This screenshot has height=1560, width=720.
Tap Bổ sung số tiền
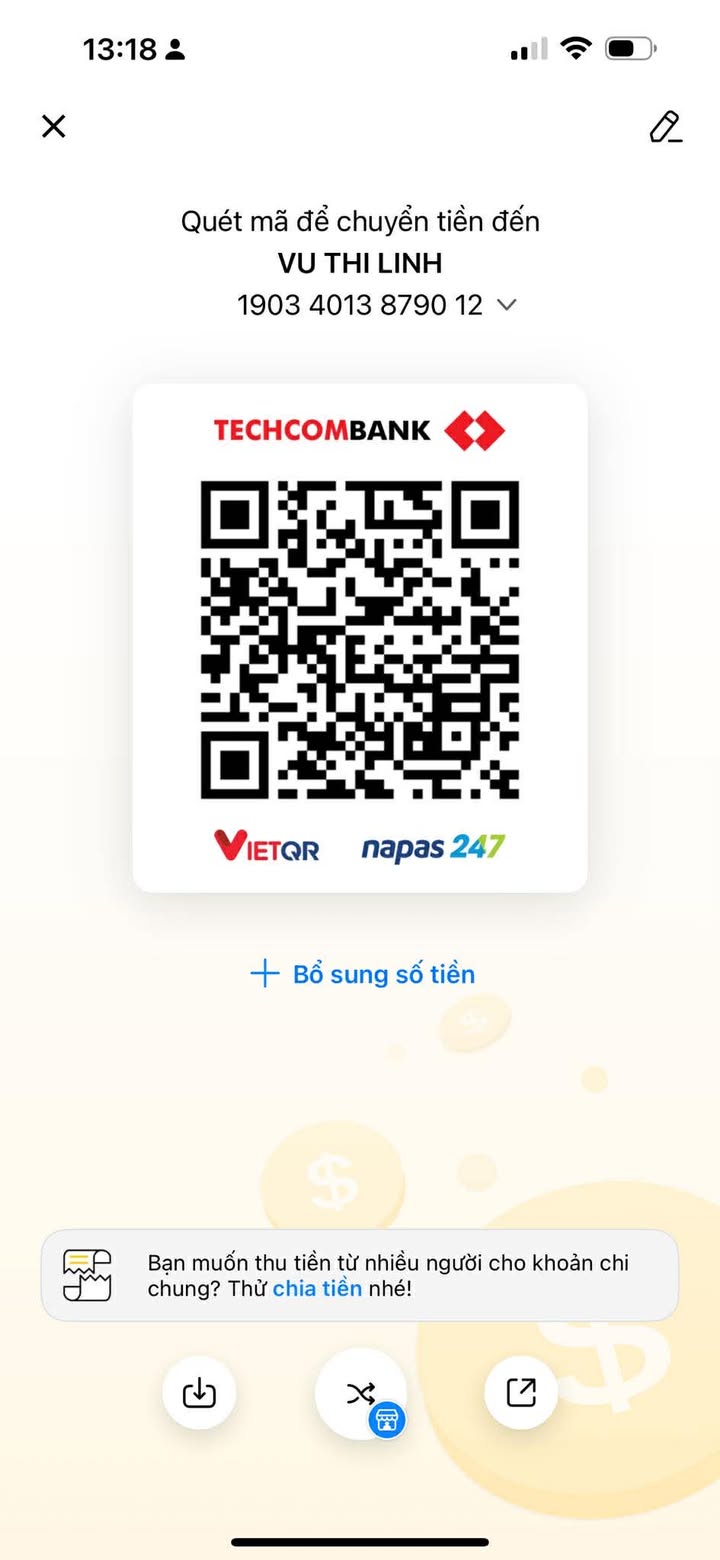point(362,974)
